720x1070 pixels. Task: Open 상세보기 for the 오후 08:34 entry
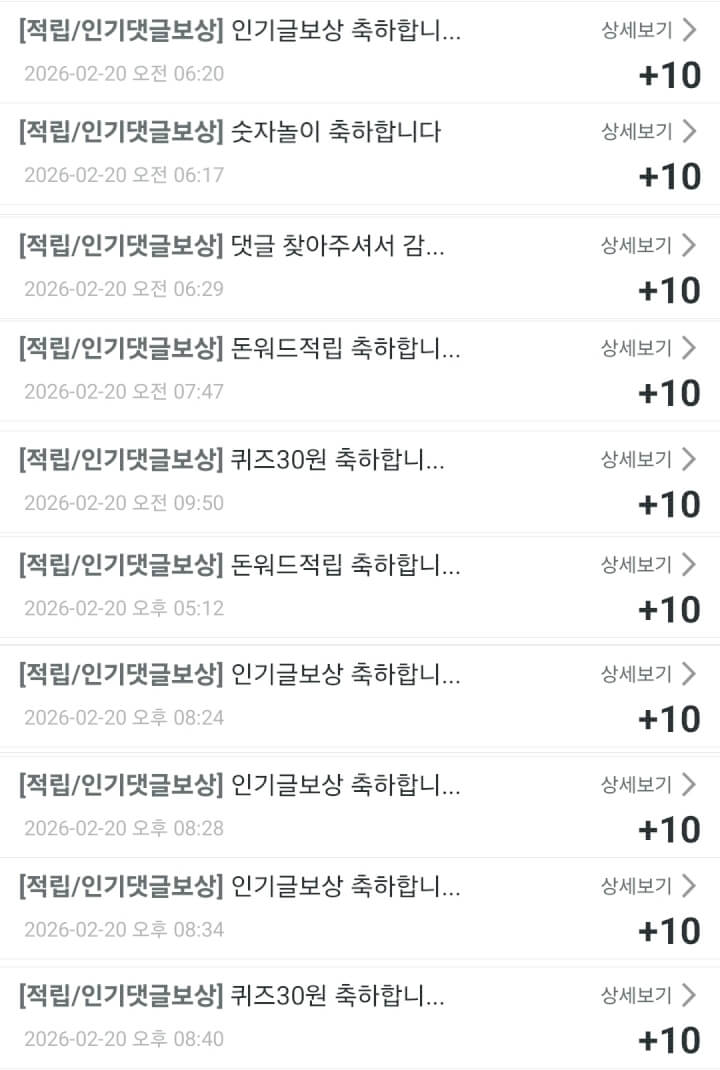pos(648,885)
